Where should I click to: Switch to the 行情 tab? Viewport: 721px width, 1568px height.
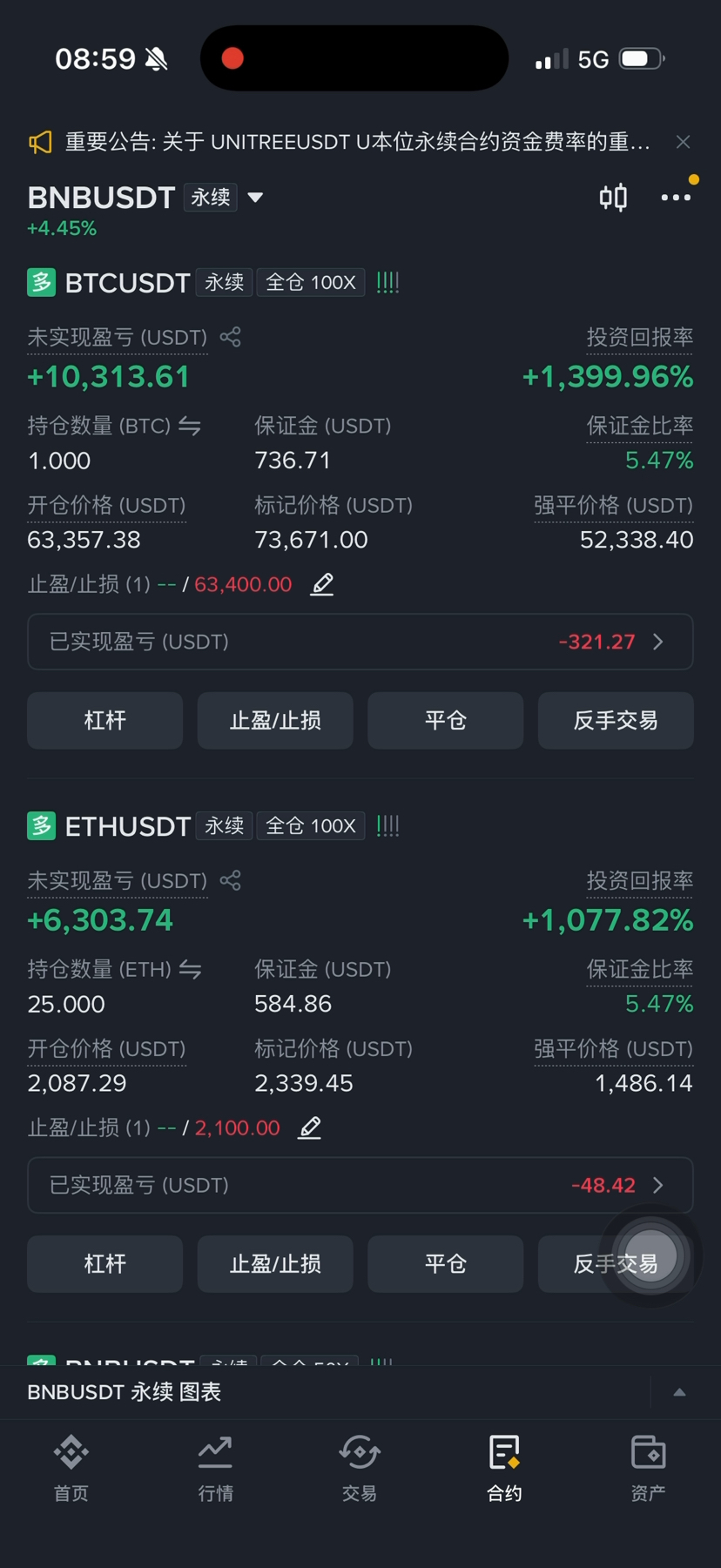[x=215, y=1468]
